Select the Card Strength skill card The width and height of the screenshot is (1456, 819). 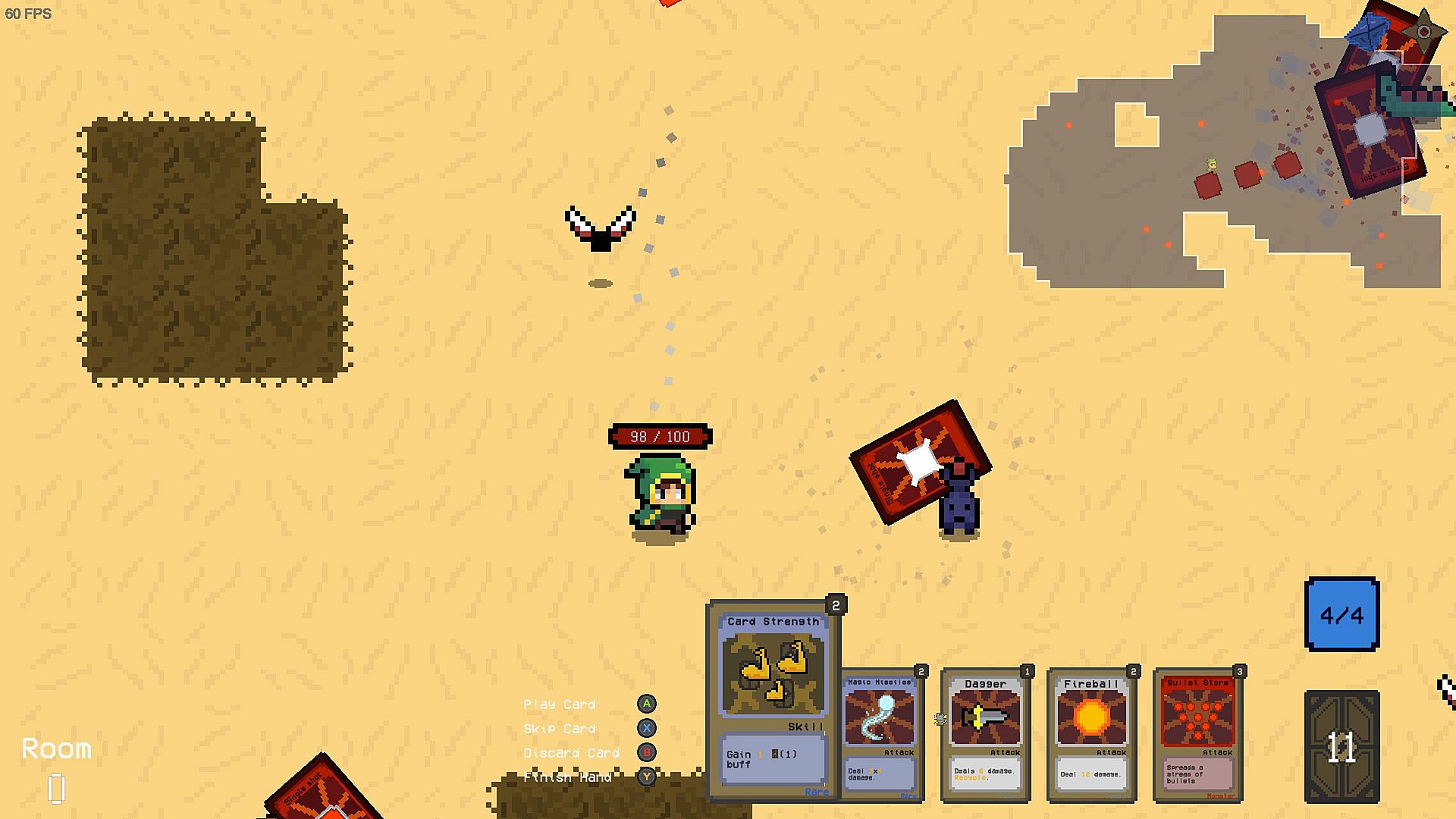pos(773,701)
